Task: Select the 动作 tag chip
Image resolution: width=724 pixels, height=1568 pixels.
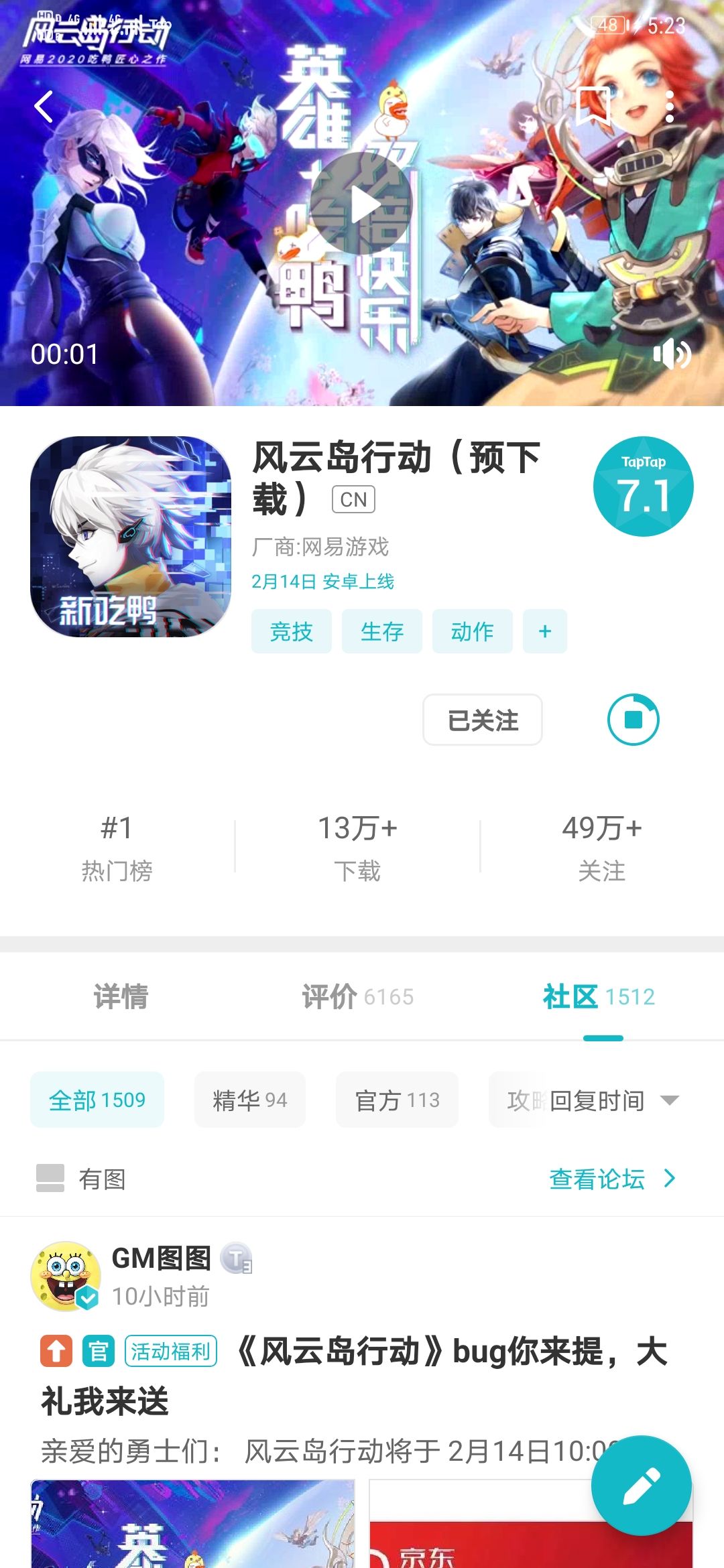Action: [473, 631]
